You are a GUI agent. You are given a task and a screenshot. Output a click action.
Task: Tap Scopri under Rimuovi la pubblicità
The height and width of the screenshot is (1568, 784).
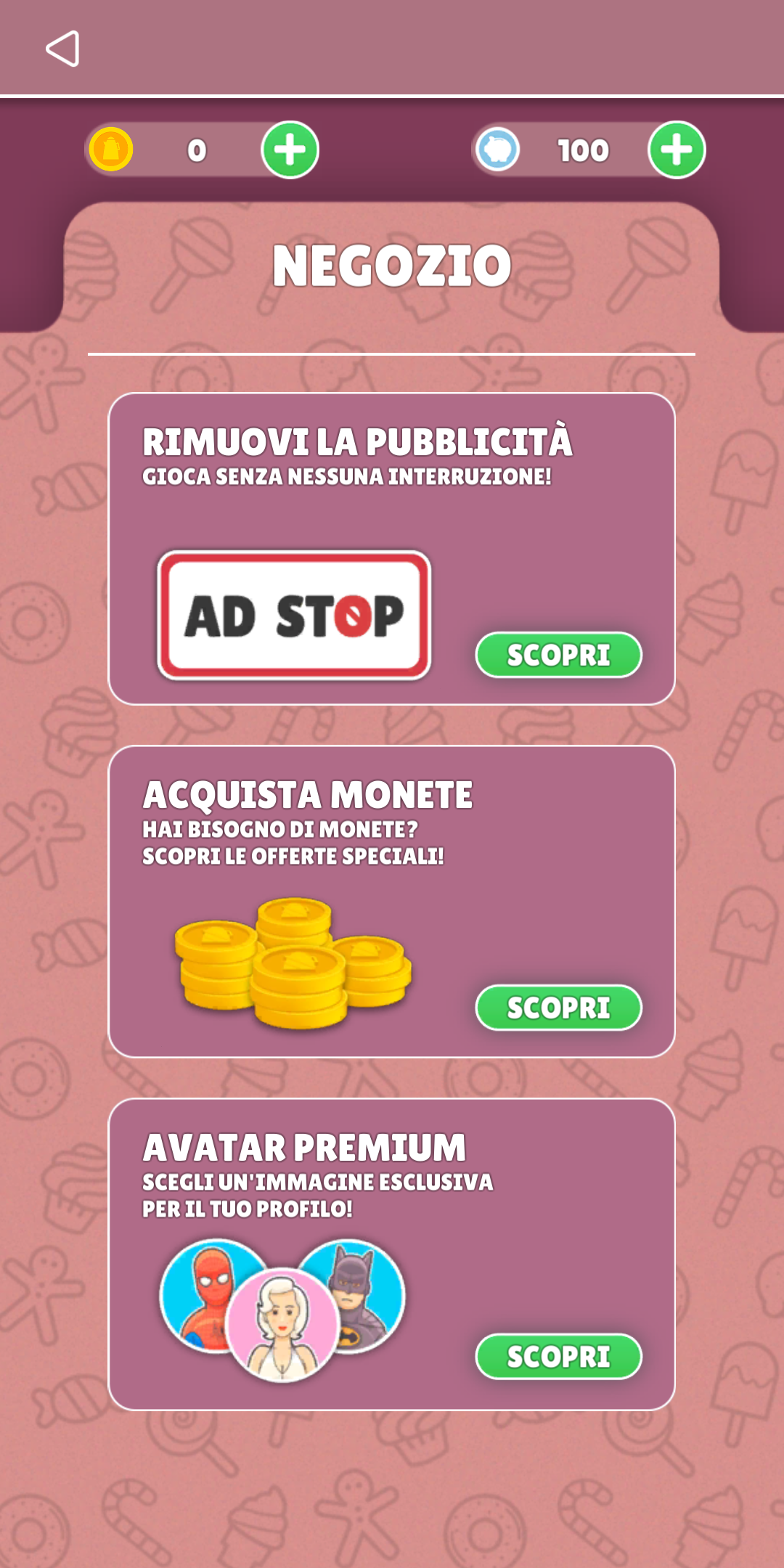coord(558,655)
